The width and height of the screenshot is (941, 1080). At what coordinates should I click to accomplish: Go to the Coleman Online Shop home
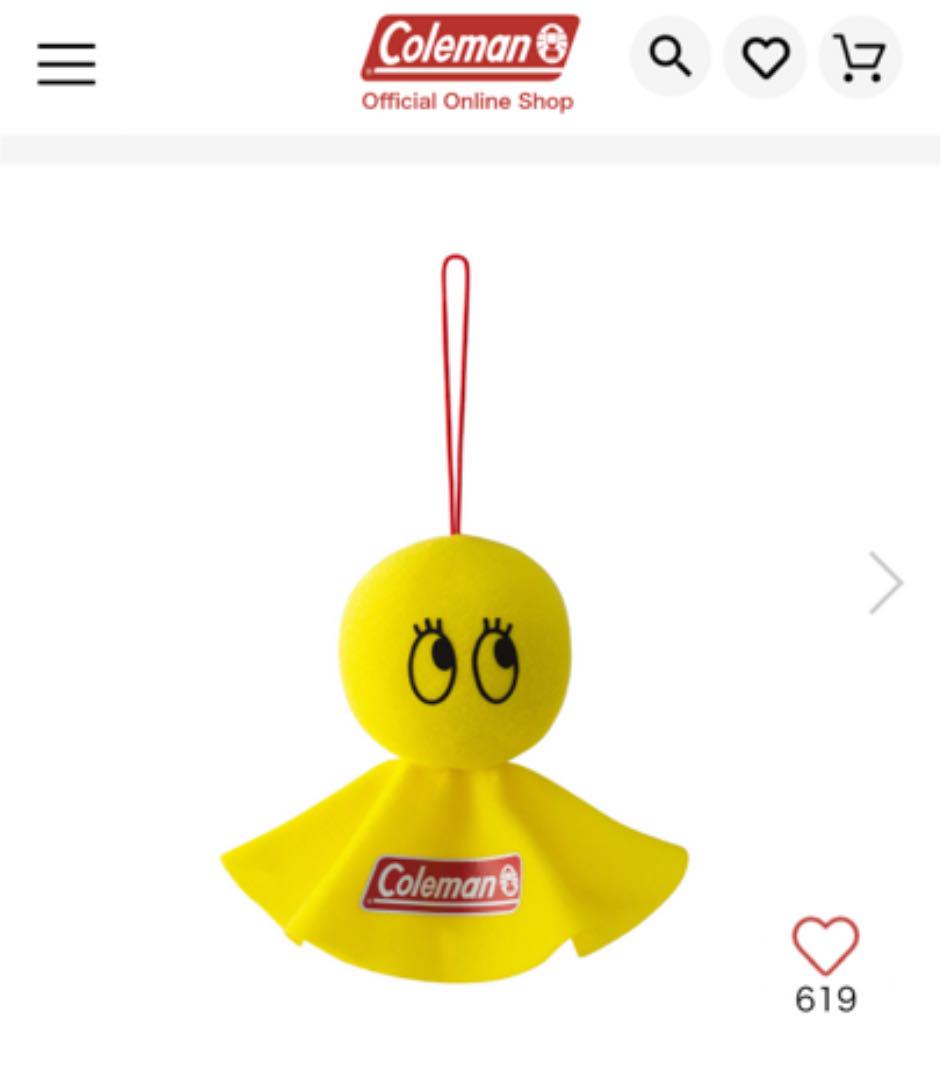tap(469, 62)
